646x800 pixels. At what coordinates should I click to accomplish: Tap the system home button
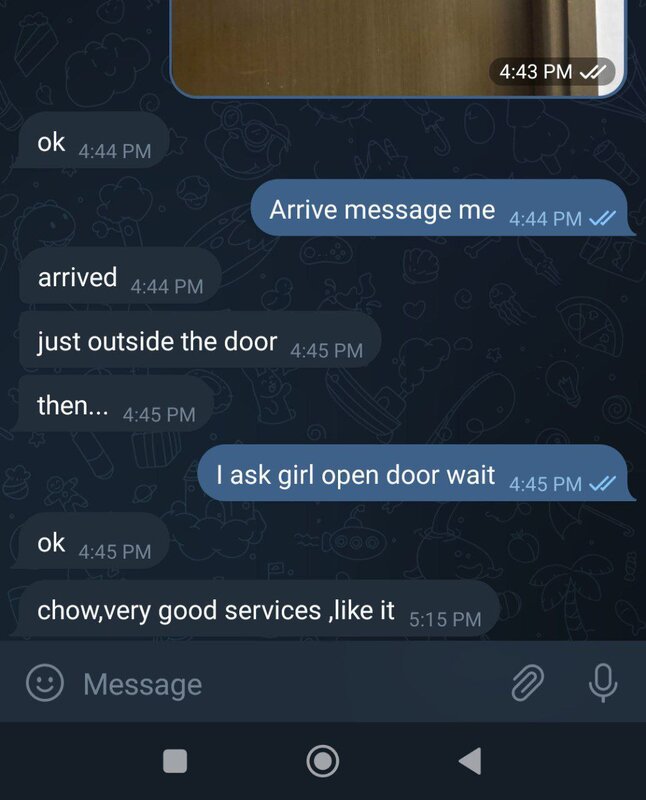pos(323,761)
